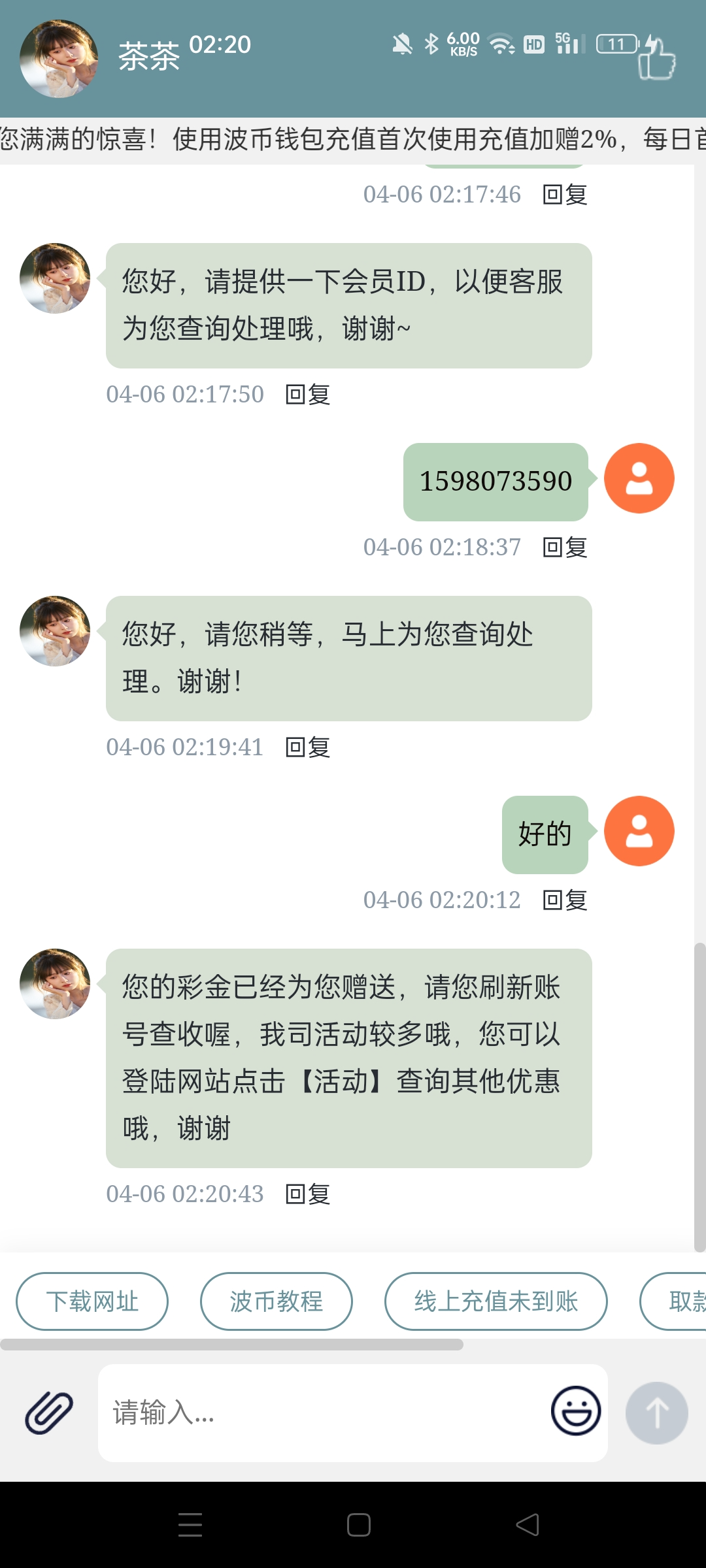706x1568 pixels.
Task: Open 茶茶's avatar in the header
Action: pos(59,59)
